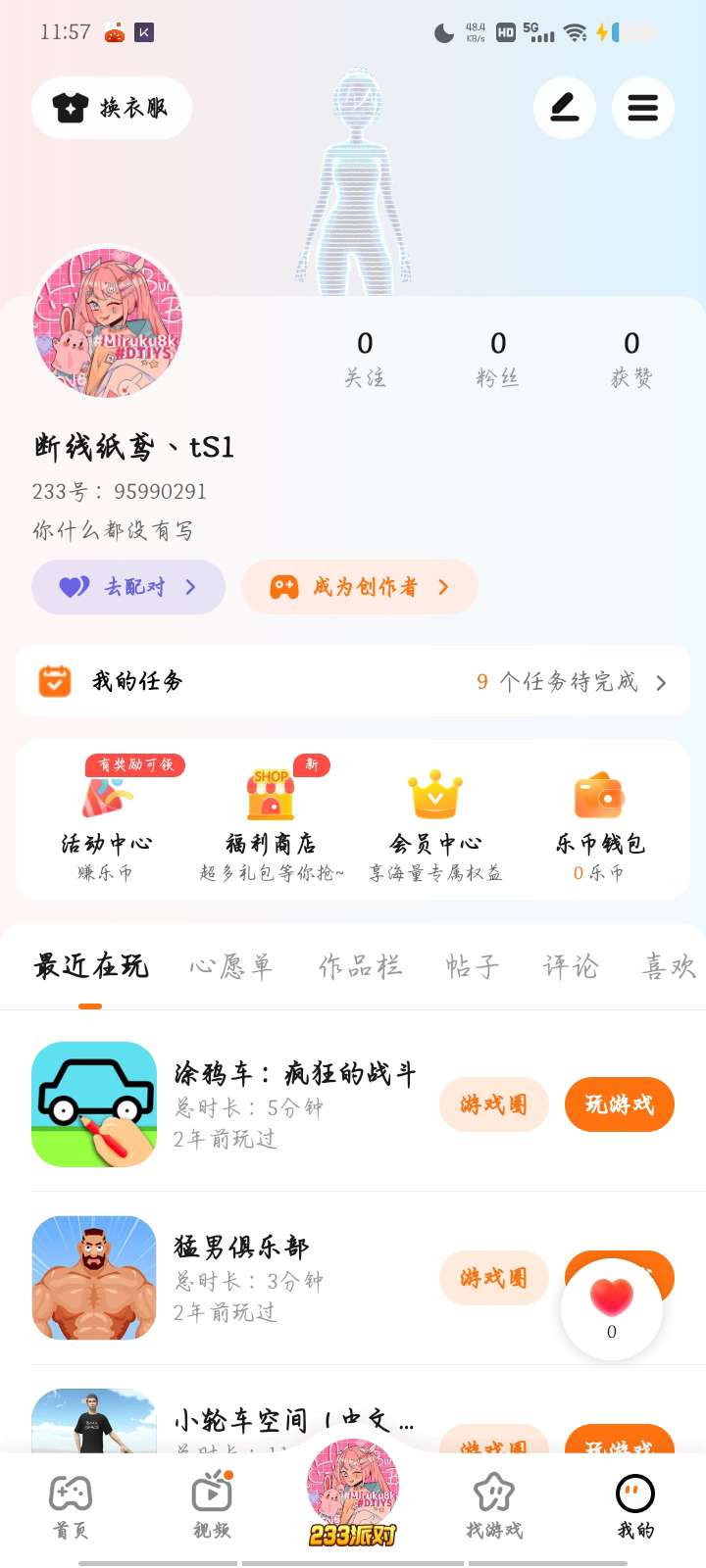Screen dimensions: 706x1568
Task: Open the hamburger menu
Action: tap(642, 108)
